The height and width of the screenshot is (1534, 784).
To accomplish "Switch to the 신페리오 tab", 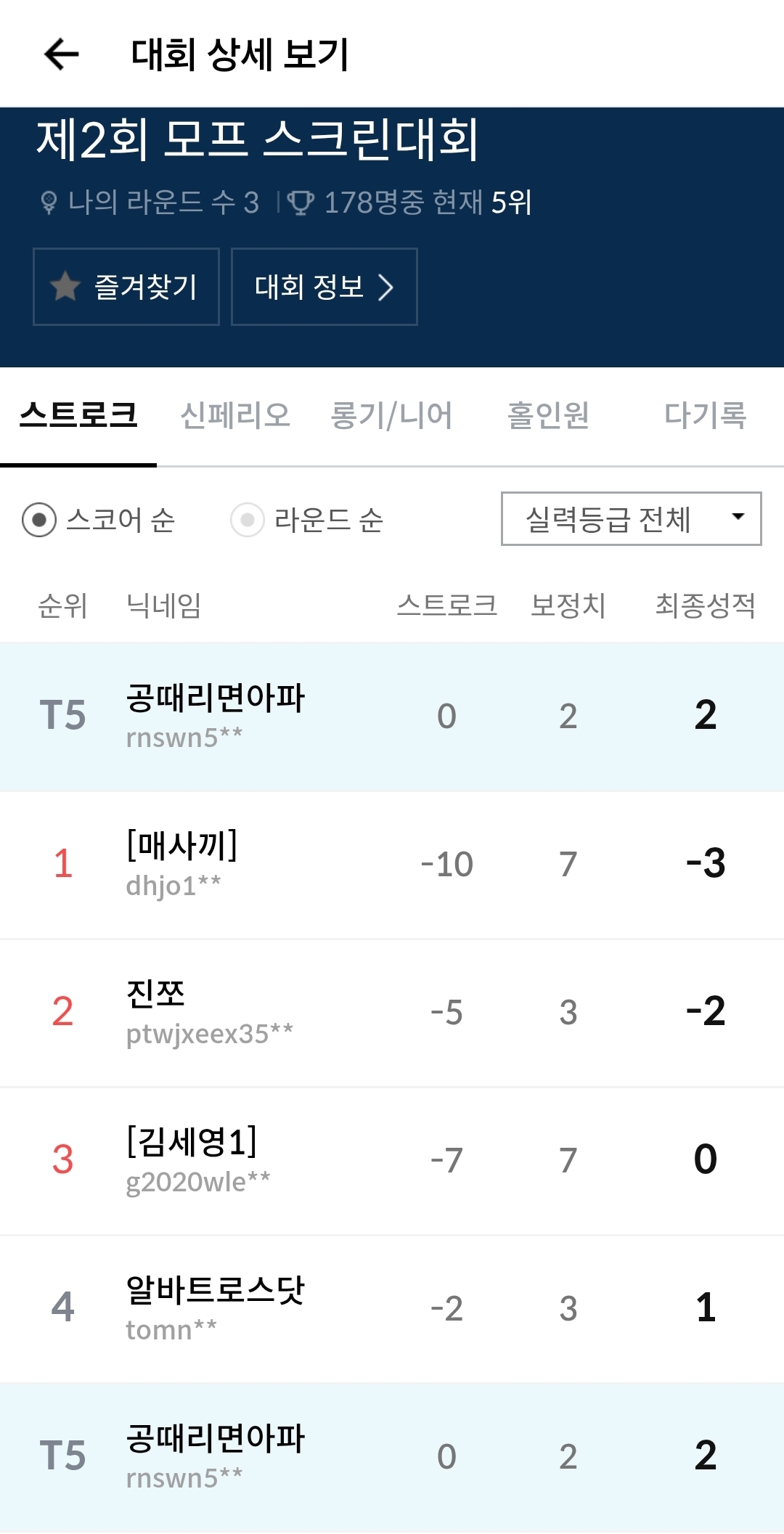I will [x=235, y=415].
